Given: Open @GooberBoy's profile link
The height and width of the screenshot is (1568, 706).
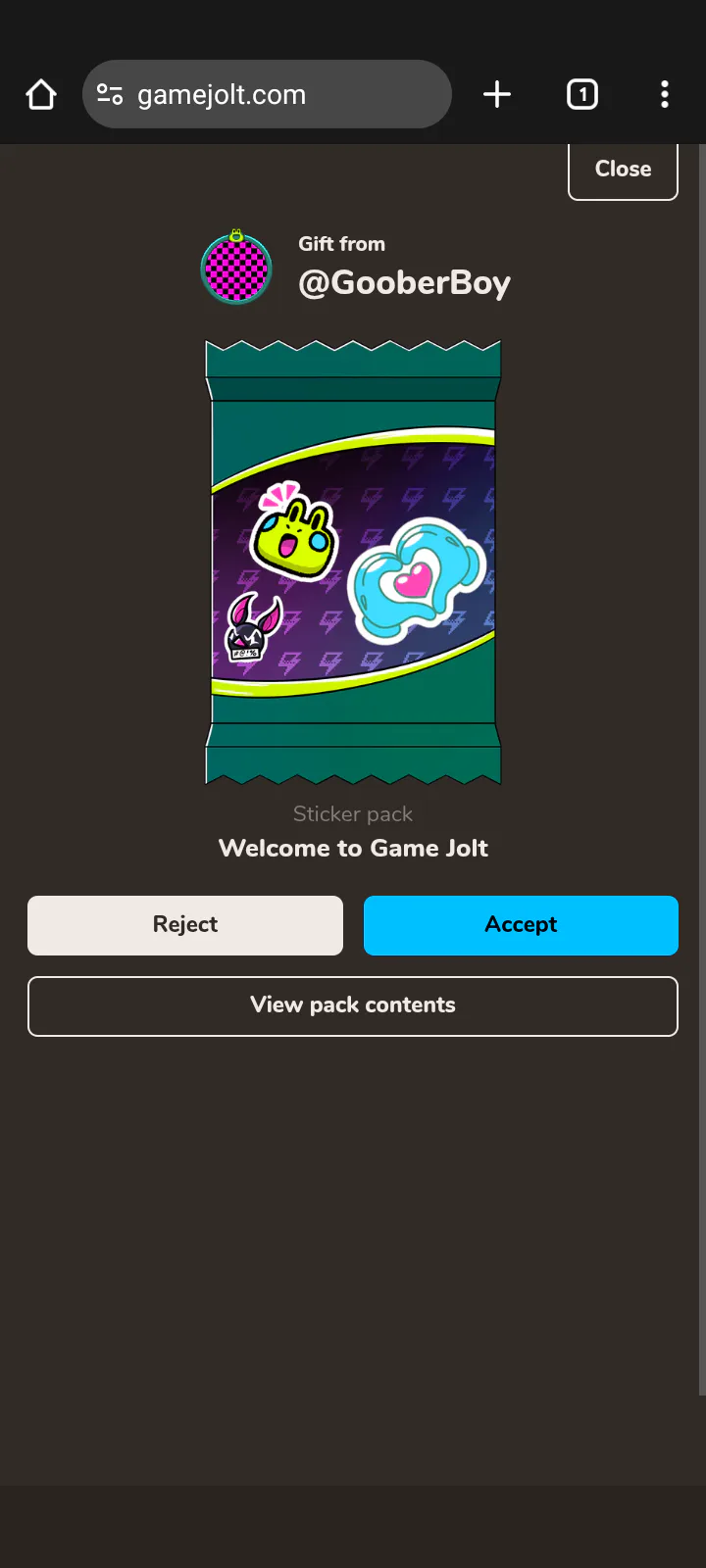Looking at the screenshot, I should (x=404, y=283).
